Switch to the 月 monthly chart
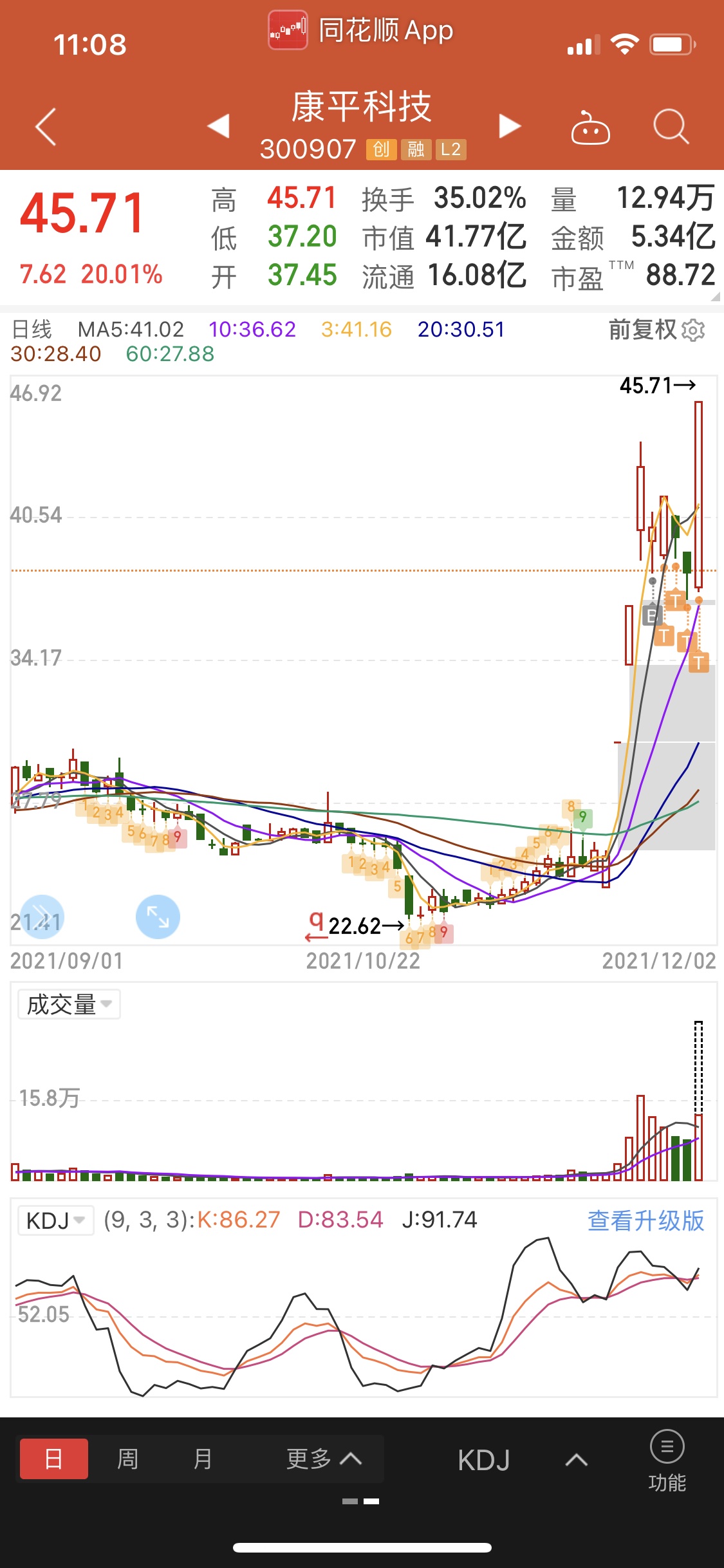This screenshot has width=724, height=1568. pos(202,1459)
